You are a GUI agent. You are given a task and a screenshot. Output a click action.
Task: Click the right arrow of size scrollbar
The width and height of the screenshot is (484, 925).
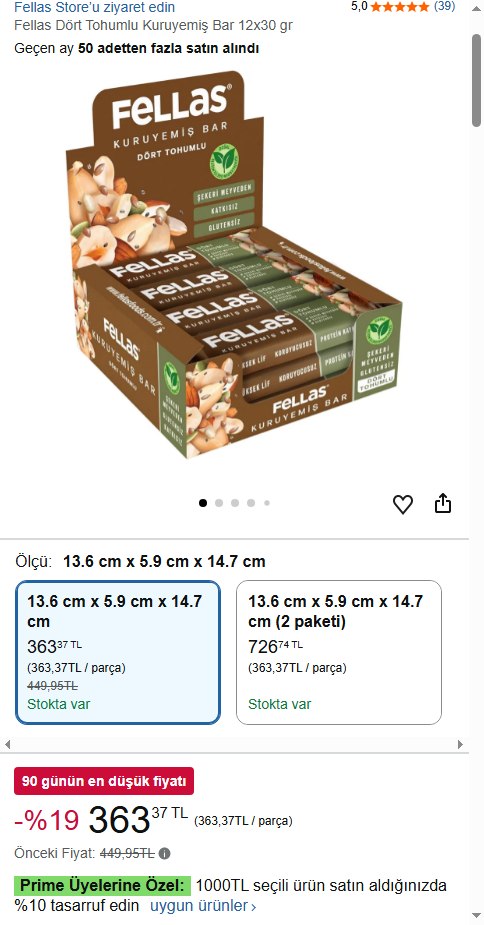(x=460, y=744)
